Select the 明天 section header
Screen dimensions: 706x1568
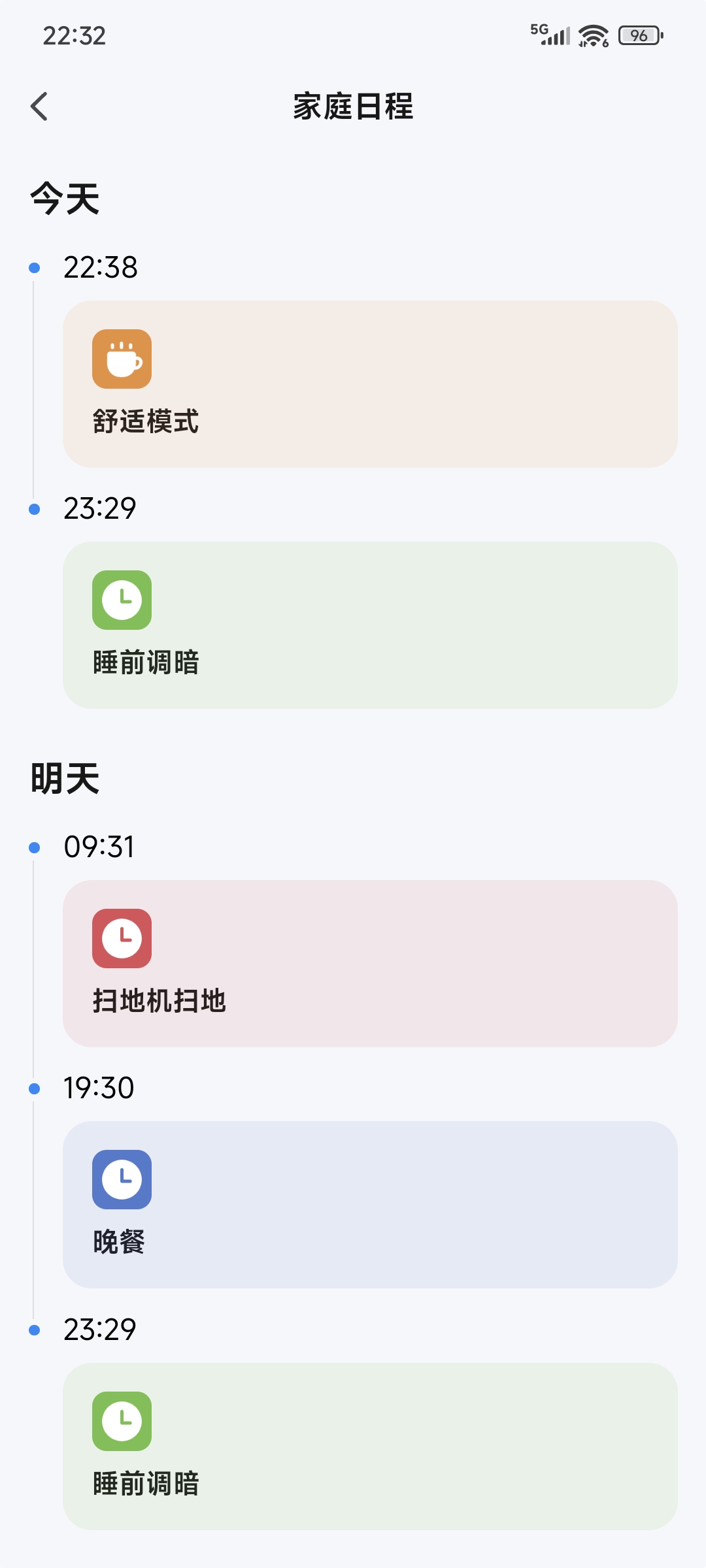coord(65,779)
